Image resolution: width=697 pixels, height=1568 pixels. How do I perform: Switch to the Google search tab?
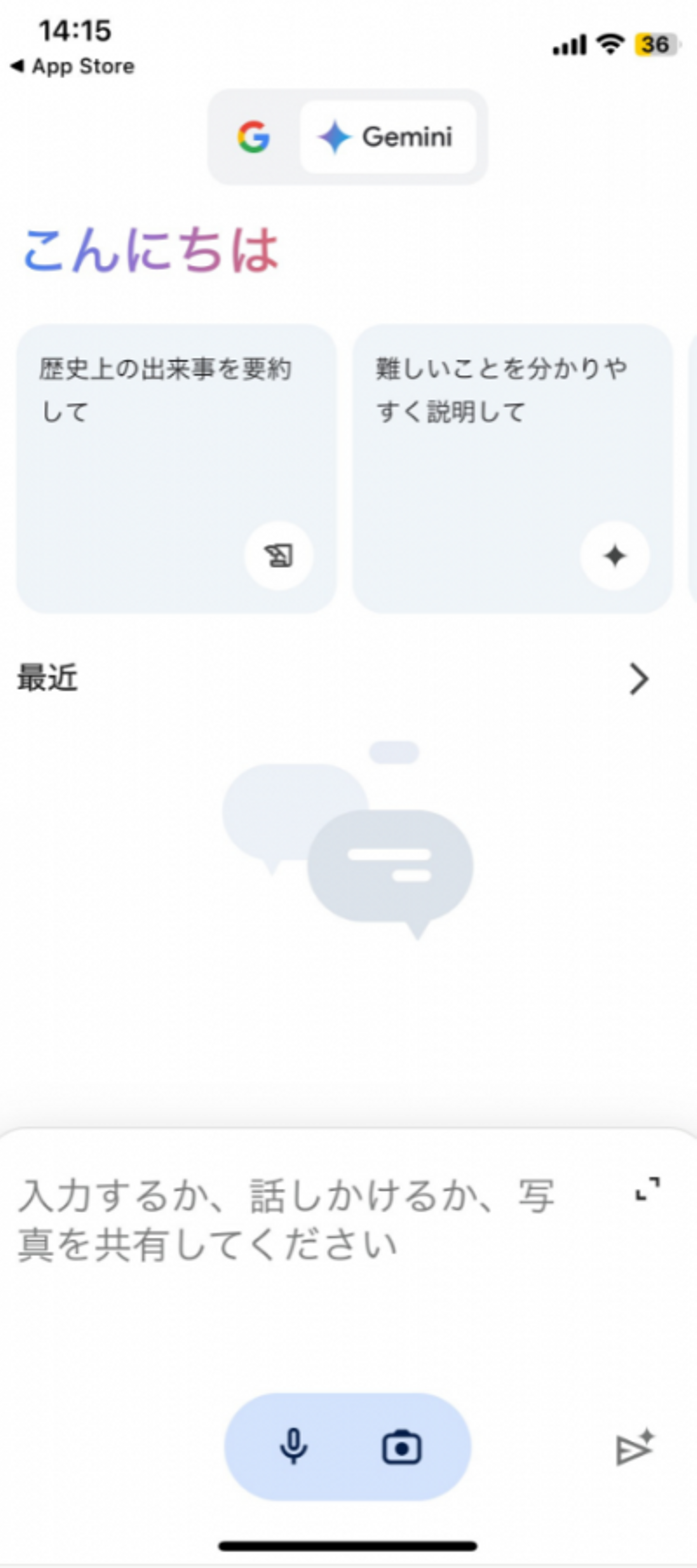253,137
